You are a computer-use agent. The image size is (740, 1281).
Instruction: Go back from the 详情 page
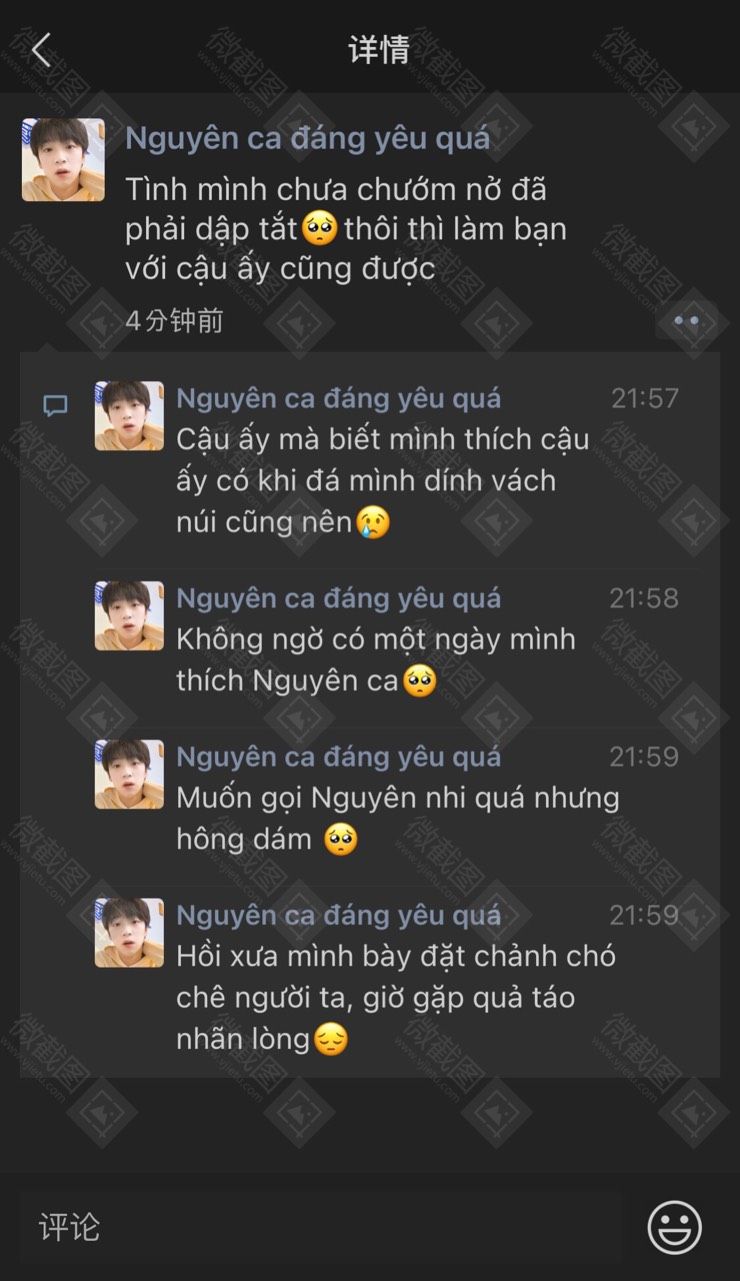point(41,49)
